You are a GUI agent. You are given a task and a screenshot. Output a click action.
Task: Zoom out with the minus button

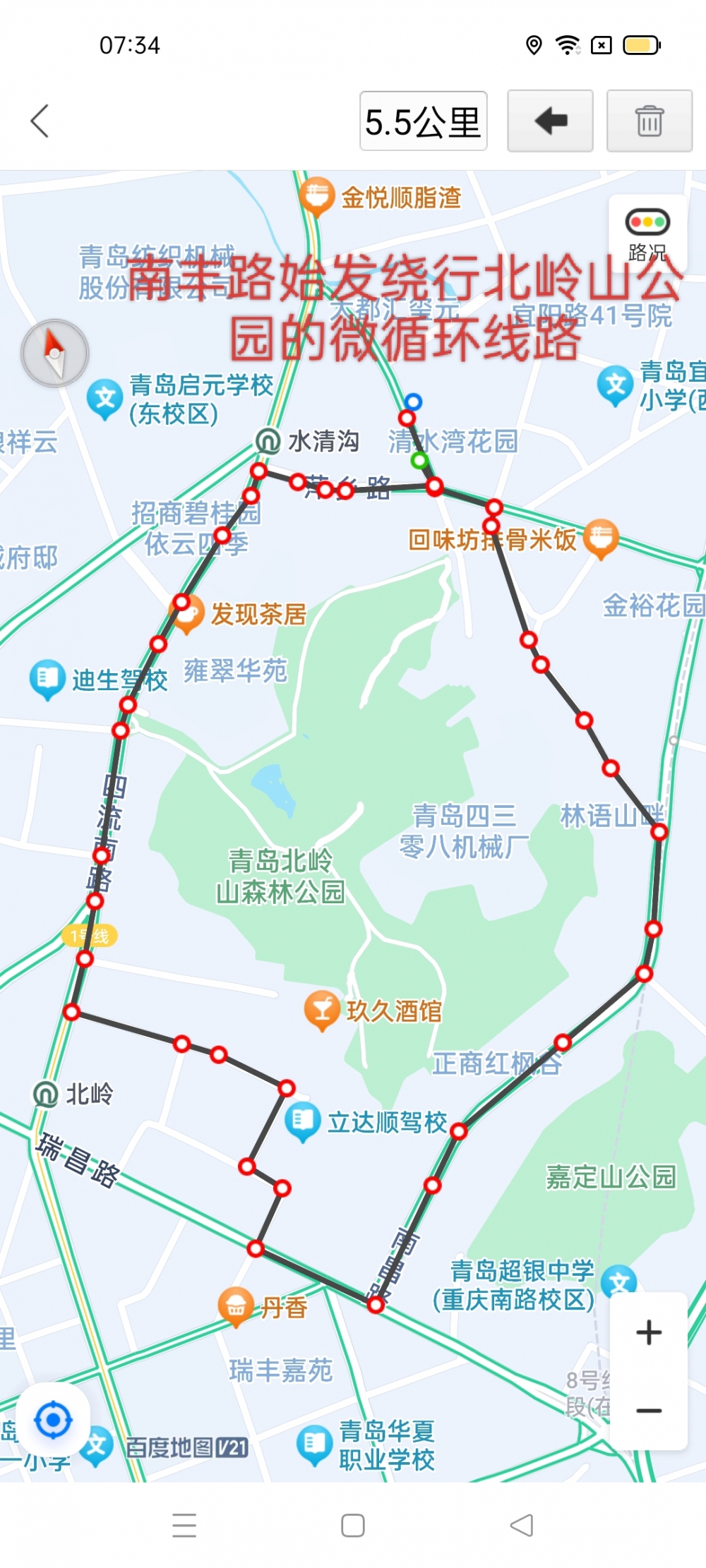point(649,1411)
